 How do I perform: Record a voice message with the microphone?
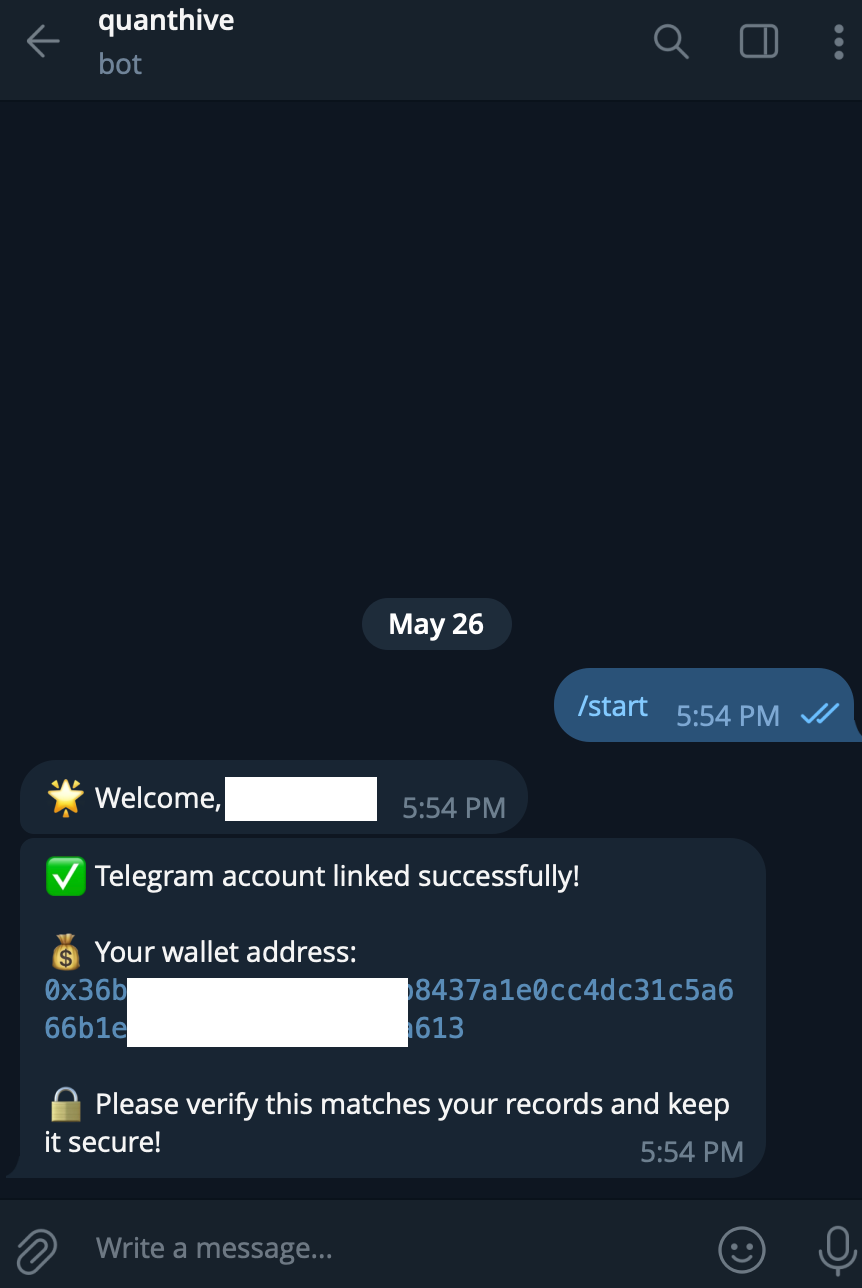pyautogui.click(x=836, y=1249)
